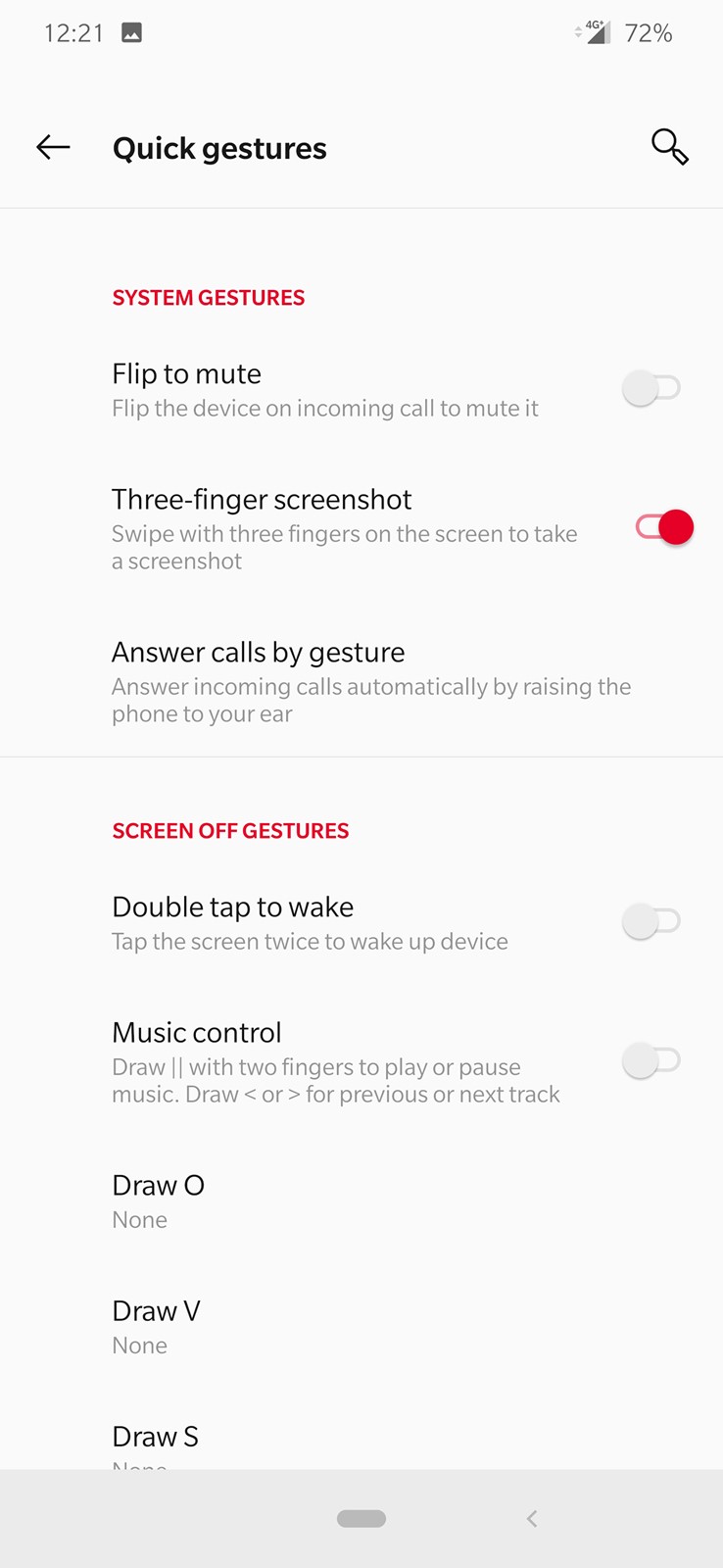Open Draw O gesture setting

361,1201
